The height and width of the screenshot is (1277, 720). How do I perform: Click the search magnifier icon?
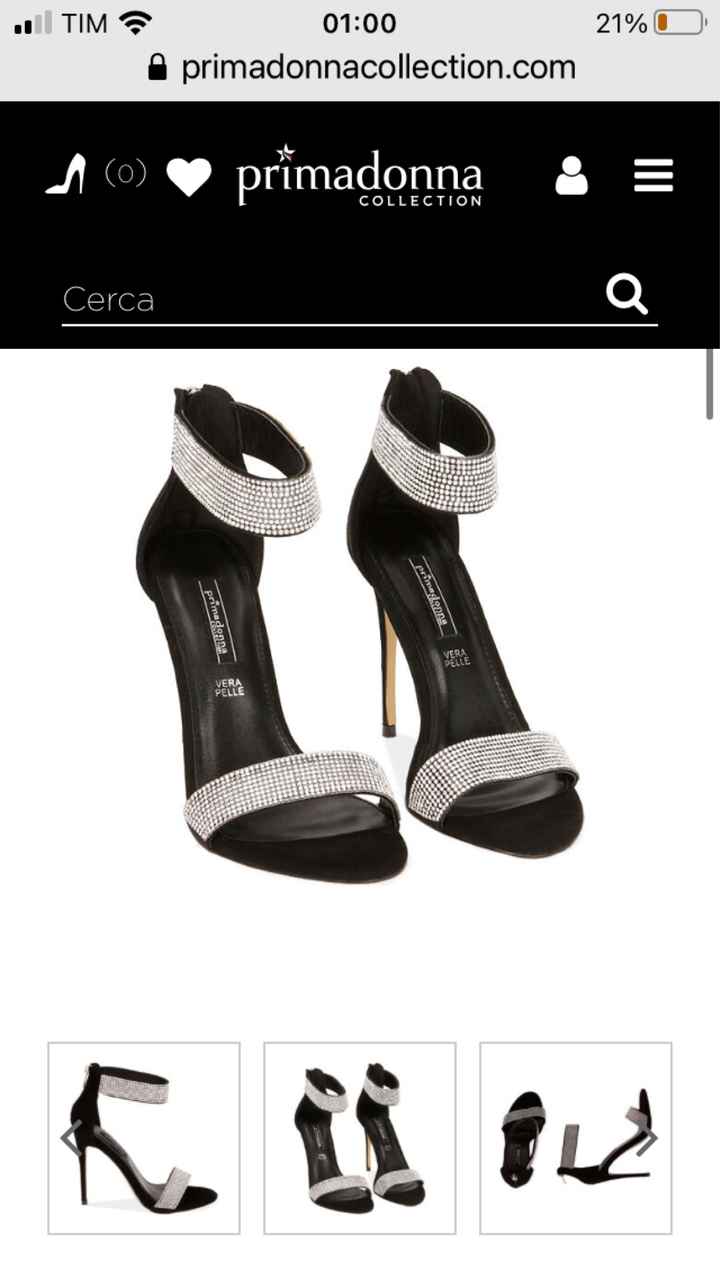coord(627,295)
